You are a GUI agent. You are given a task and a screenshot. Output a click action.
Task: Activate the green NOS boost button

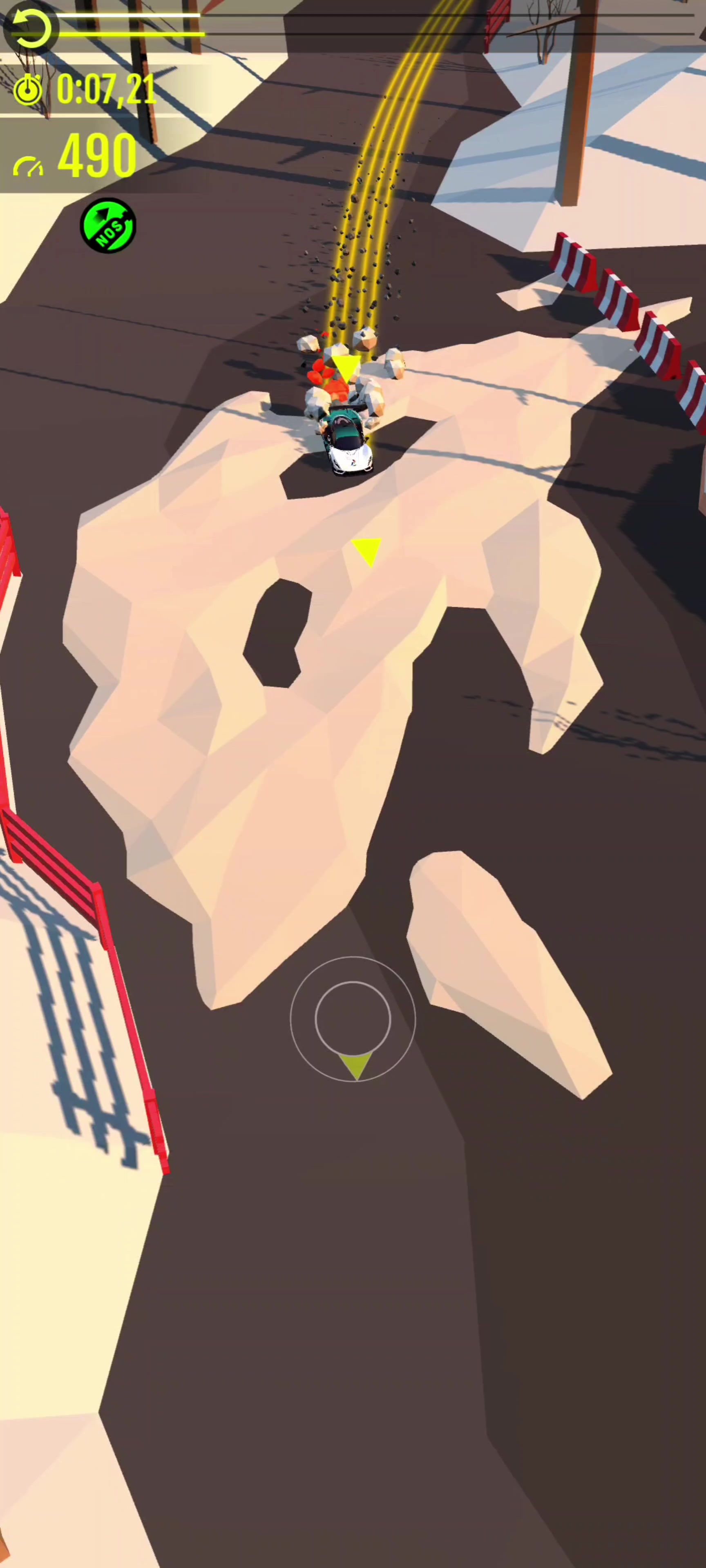(108, 226)
